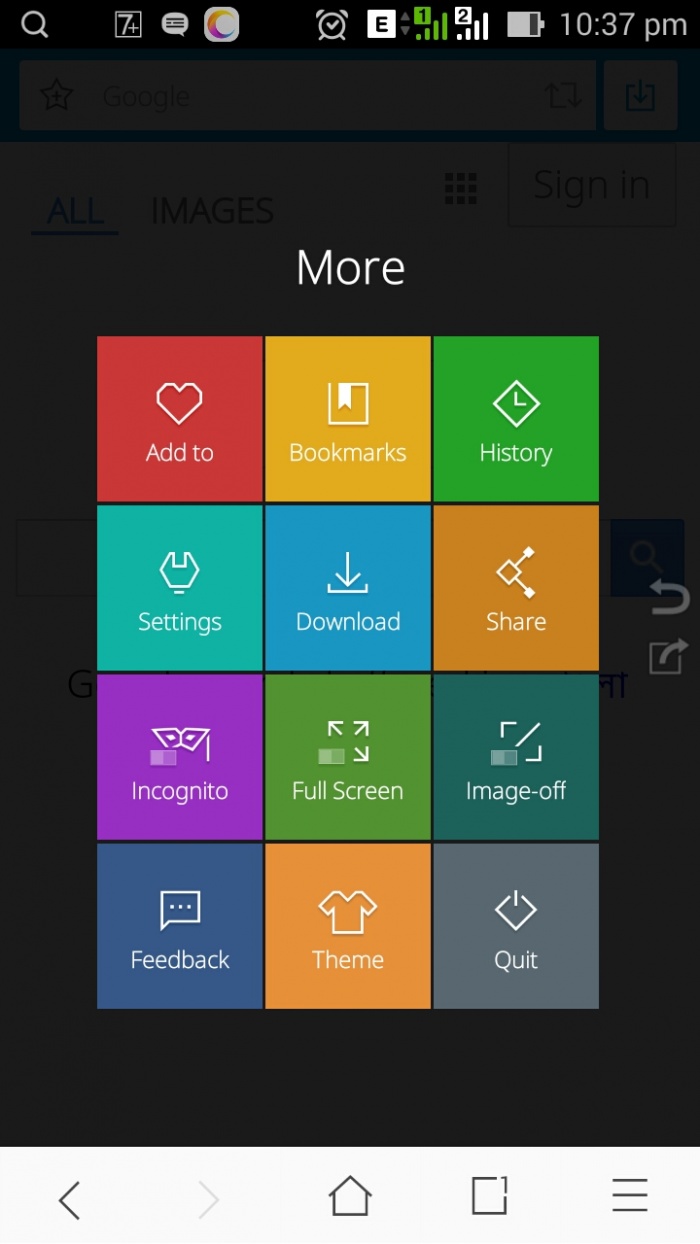Viewport: 700px width, 1244px height.
Task: Open browser Settings
Action: click(x=180, y=588)
